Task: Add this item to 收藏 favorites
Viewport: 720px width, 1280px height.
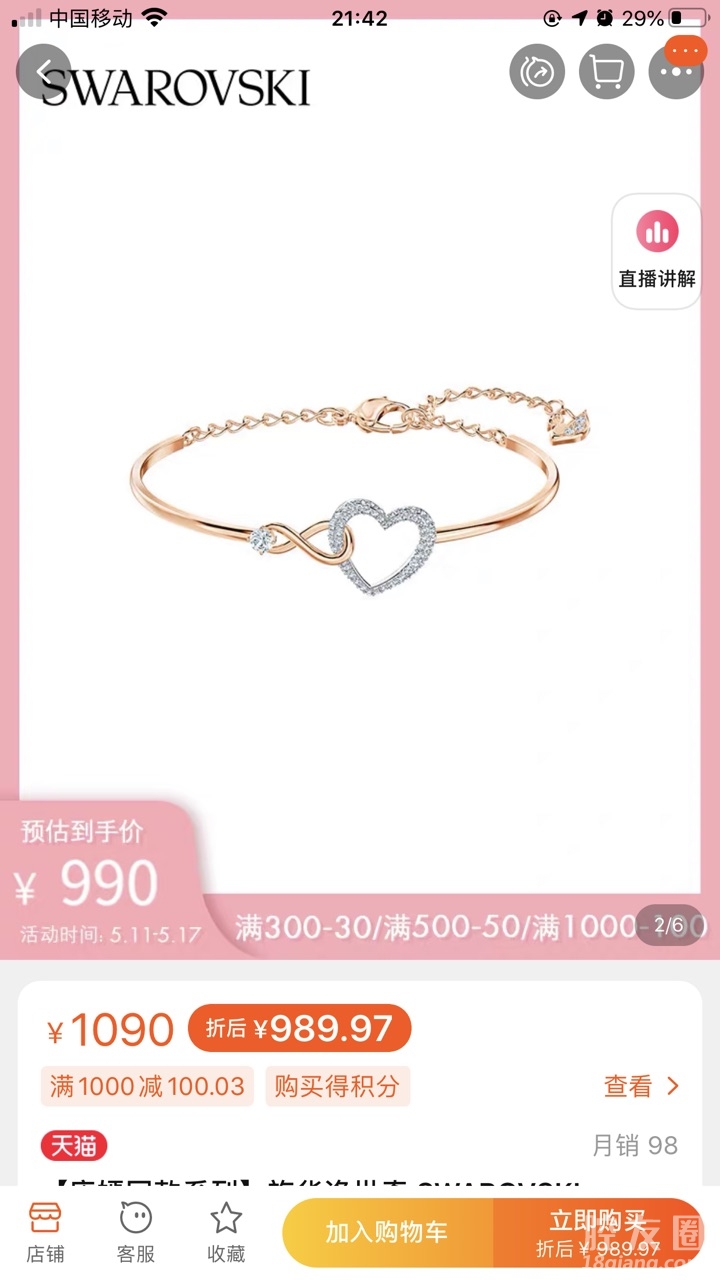Action: [x=226, y=1232]
